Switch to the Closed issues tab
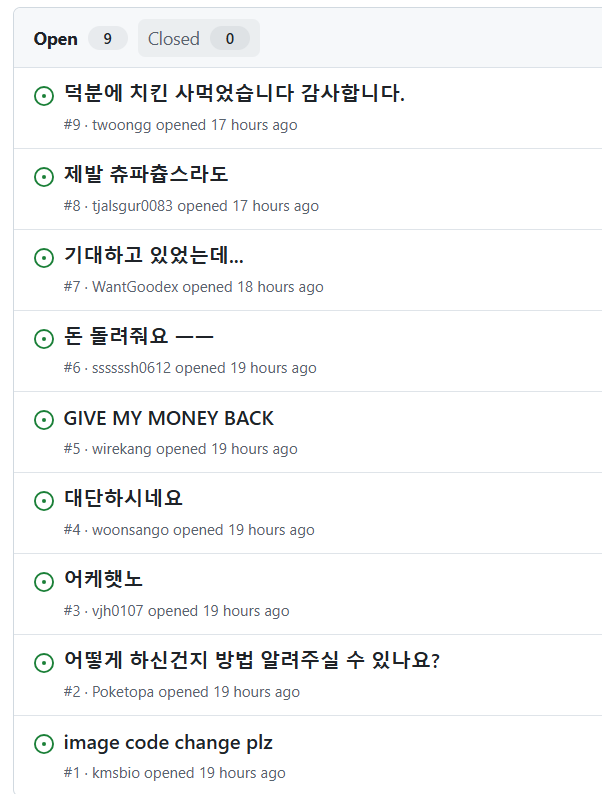Image resolution: width=602 pixels, height=794 pixels. 174,39
